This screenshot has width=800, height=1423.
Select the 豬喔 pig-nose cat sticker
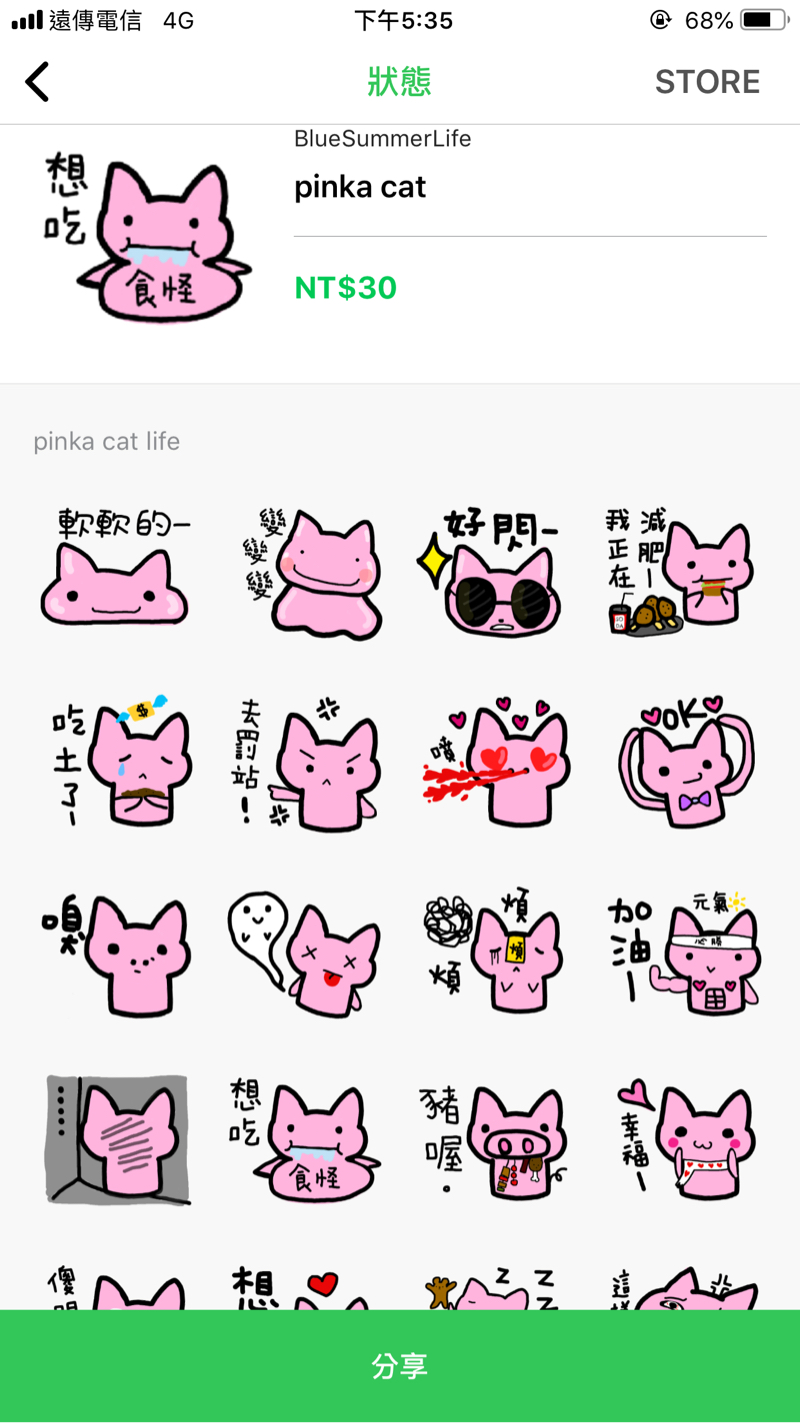coord(492,1138)
